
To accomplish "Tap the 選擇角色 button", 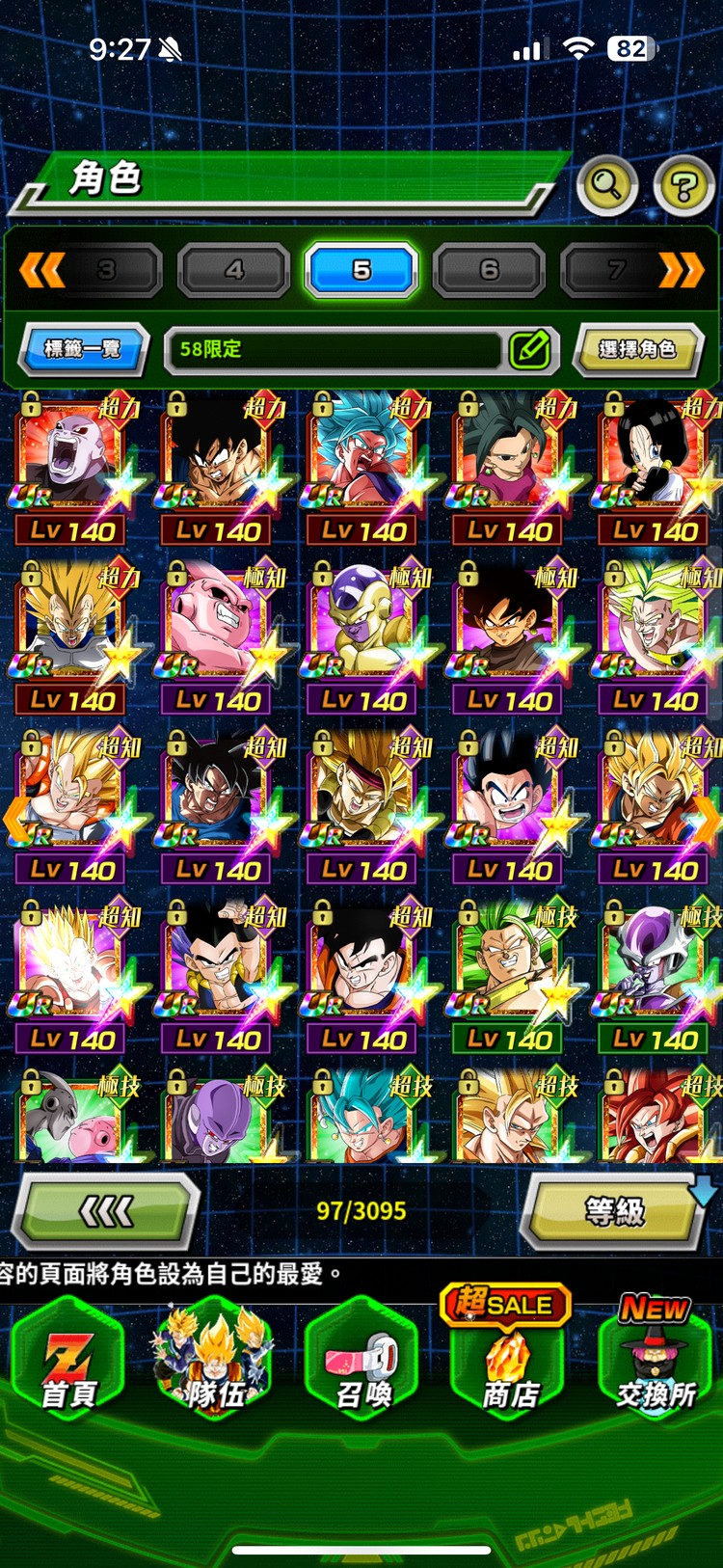I will point(636,349).
